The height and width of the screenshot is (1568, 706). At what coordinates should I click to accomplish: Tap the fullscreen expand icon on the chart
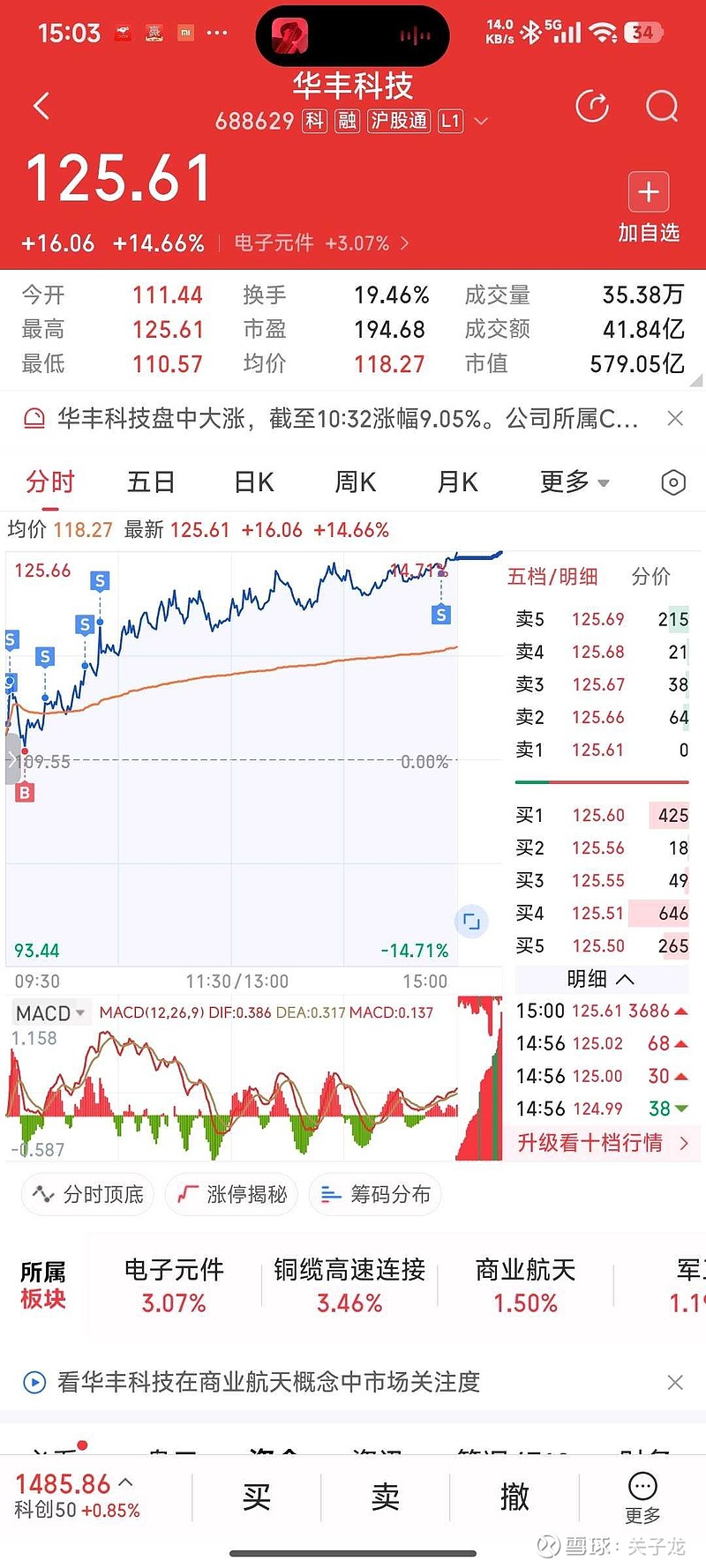(471, 920)
